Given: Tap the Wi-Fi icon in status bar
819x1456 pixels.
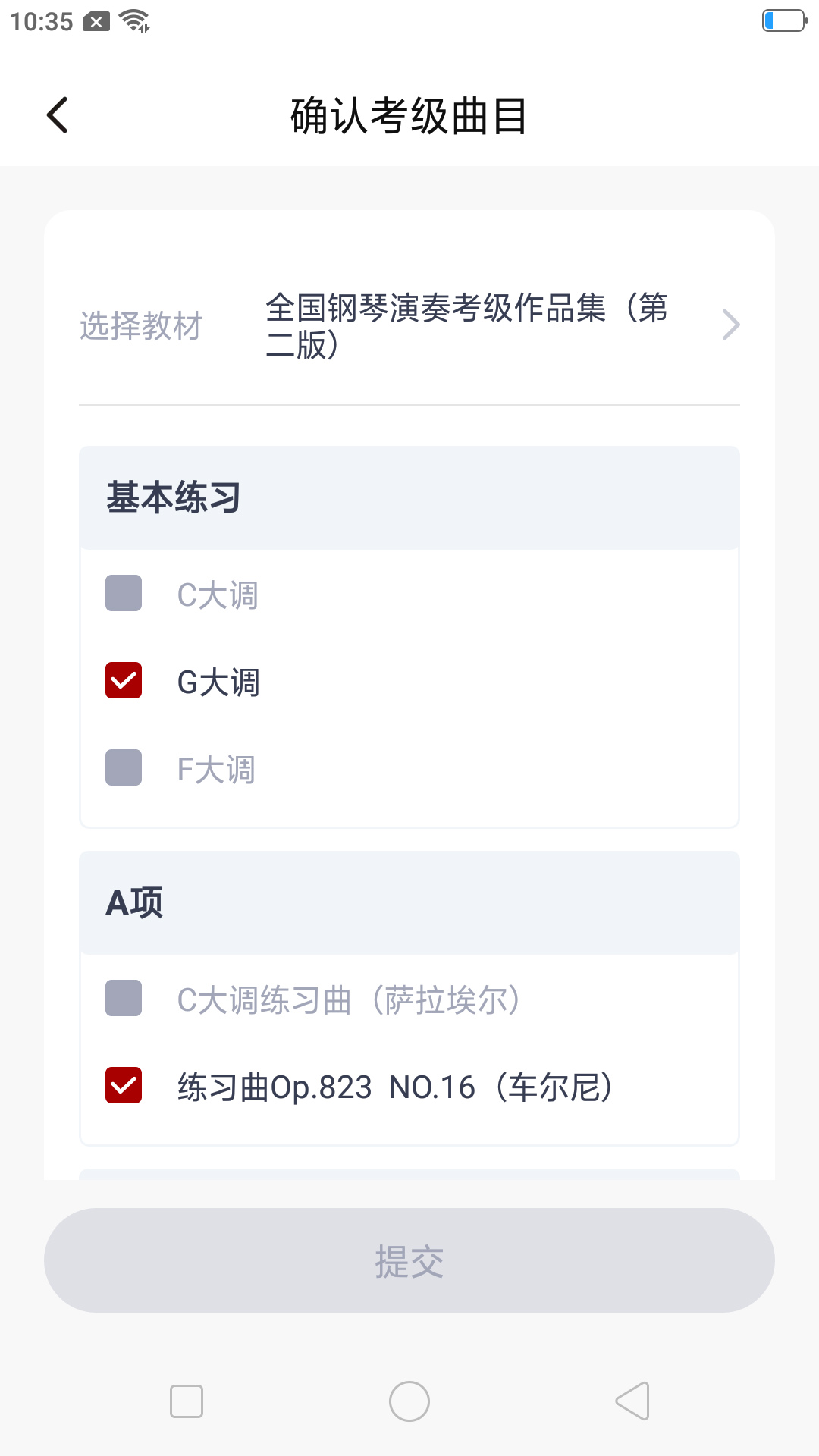Looking at the screenshot, I should (x=133, y=20).
